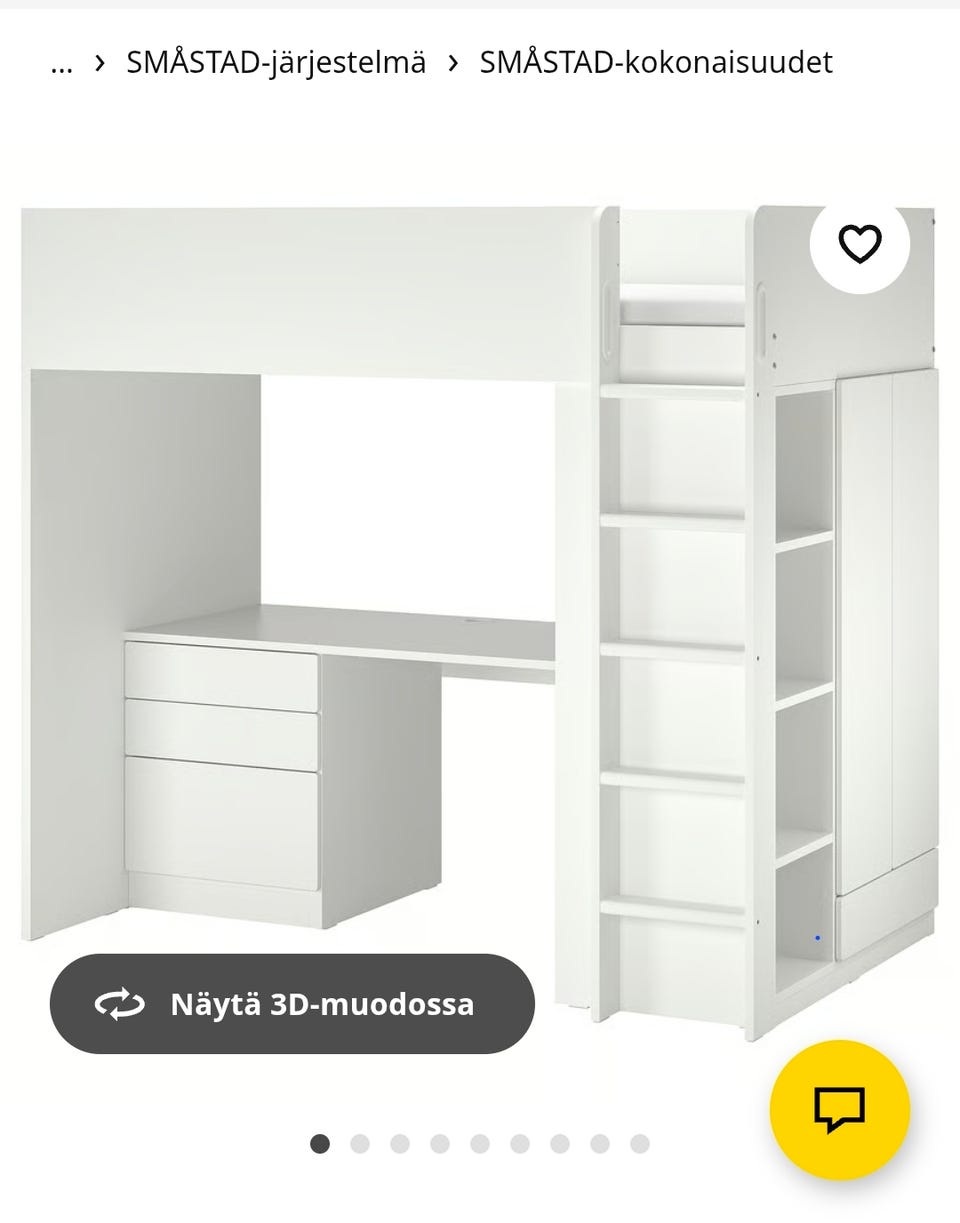
Task: Expand the breadcrumb ellipsis menu
Action: (63, 63)
